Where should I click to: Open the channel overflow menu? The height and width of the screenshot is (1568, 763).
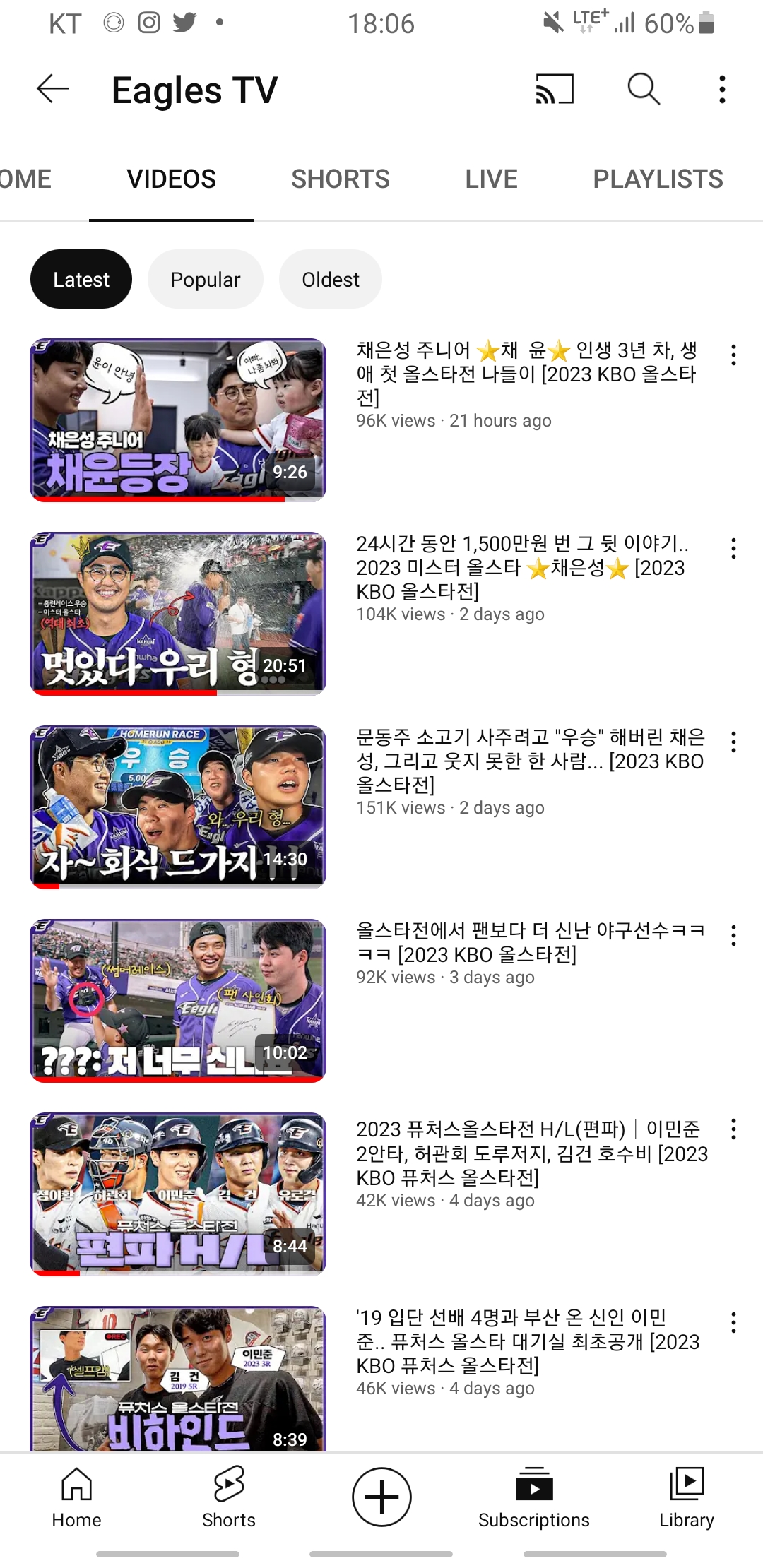(x=721, y=90)
